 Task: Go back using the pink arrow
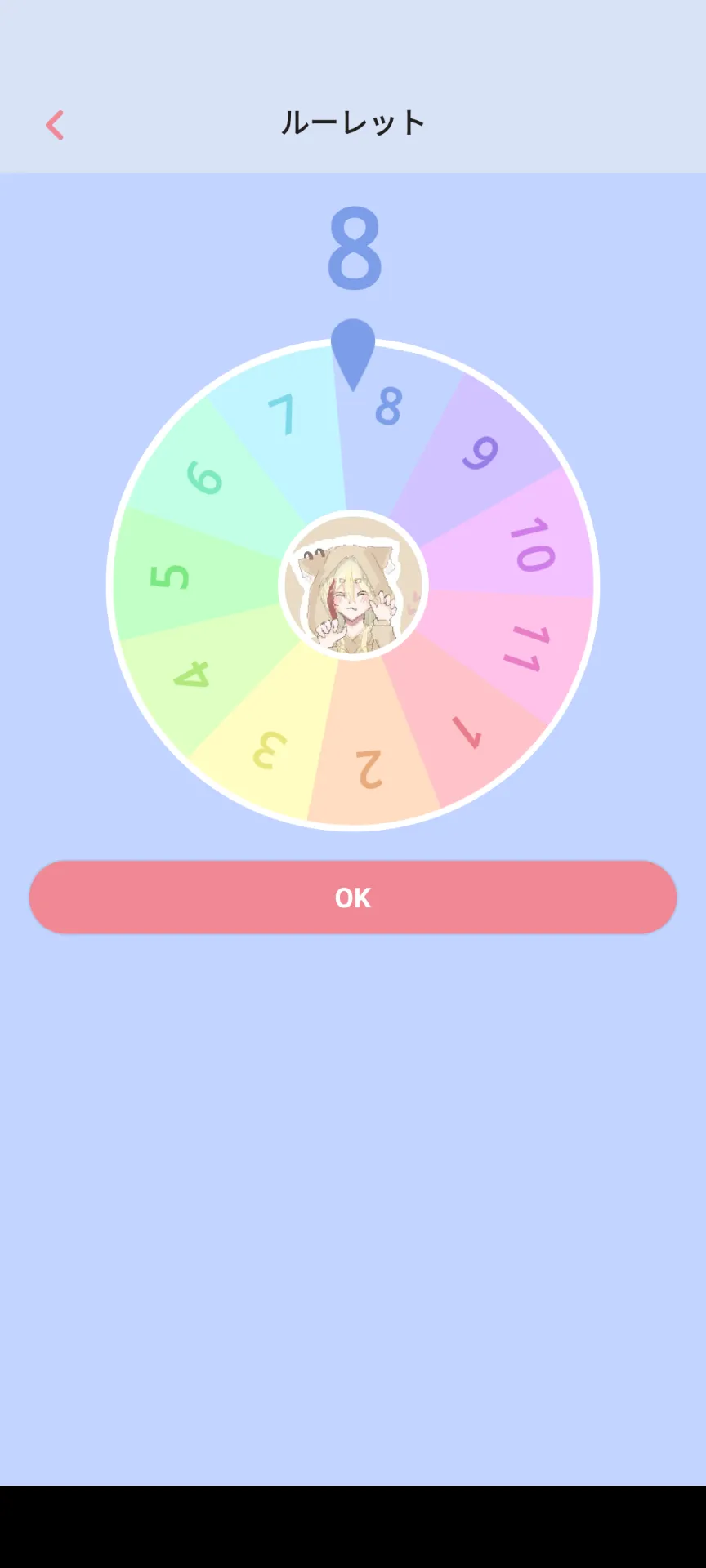(x=55, y=125)
